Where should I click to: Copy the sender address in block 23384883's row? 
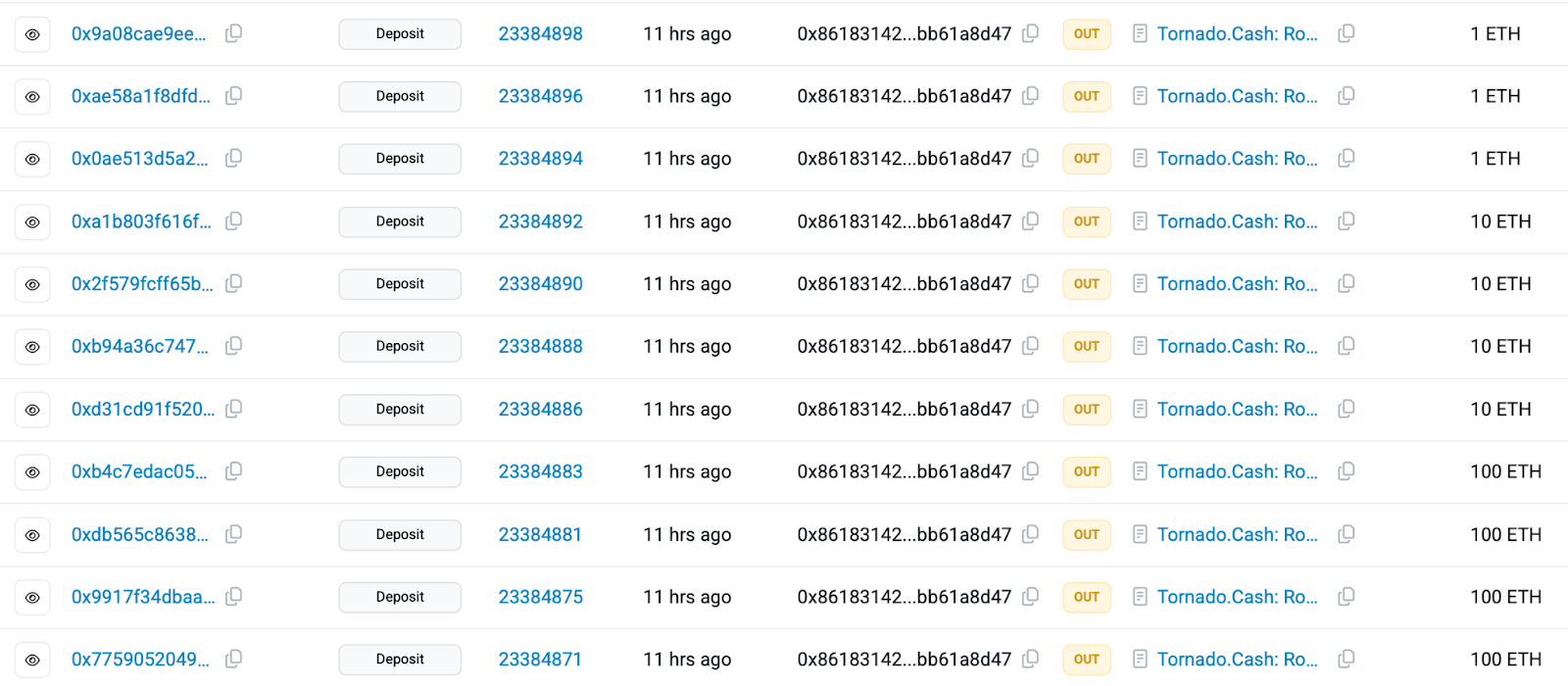click(1030, 471)
